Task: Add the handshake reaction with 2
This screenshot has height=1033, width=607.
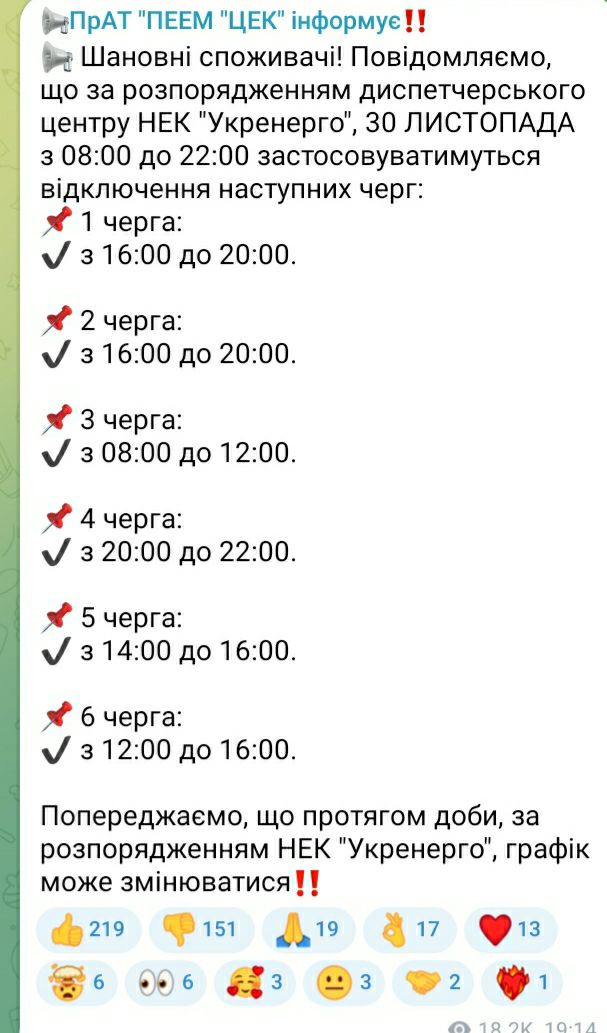Action: tap(432, 982)
